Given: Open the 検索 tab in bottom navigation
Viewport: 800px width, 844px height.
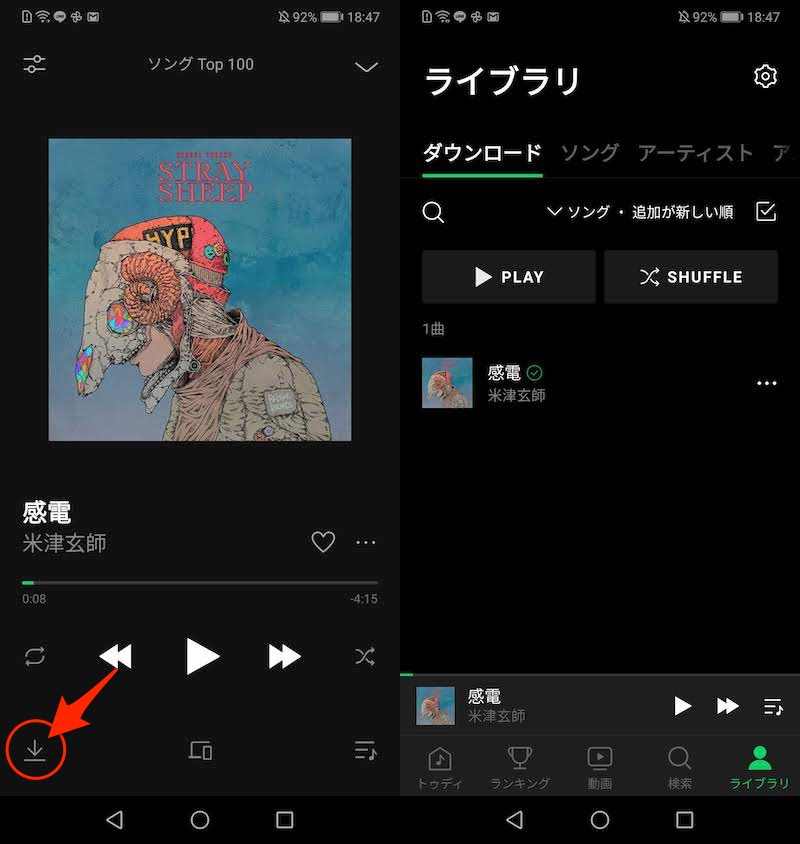Looking at the screenshot, I should [679, 768].
